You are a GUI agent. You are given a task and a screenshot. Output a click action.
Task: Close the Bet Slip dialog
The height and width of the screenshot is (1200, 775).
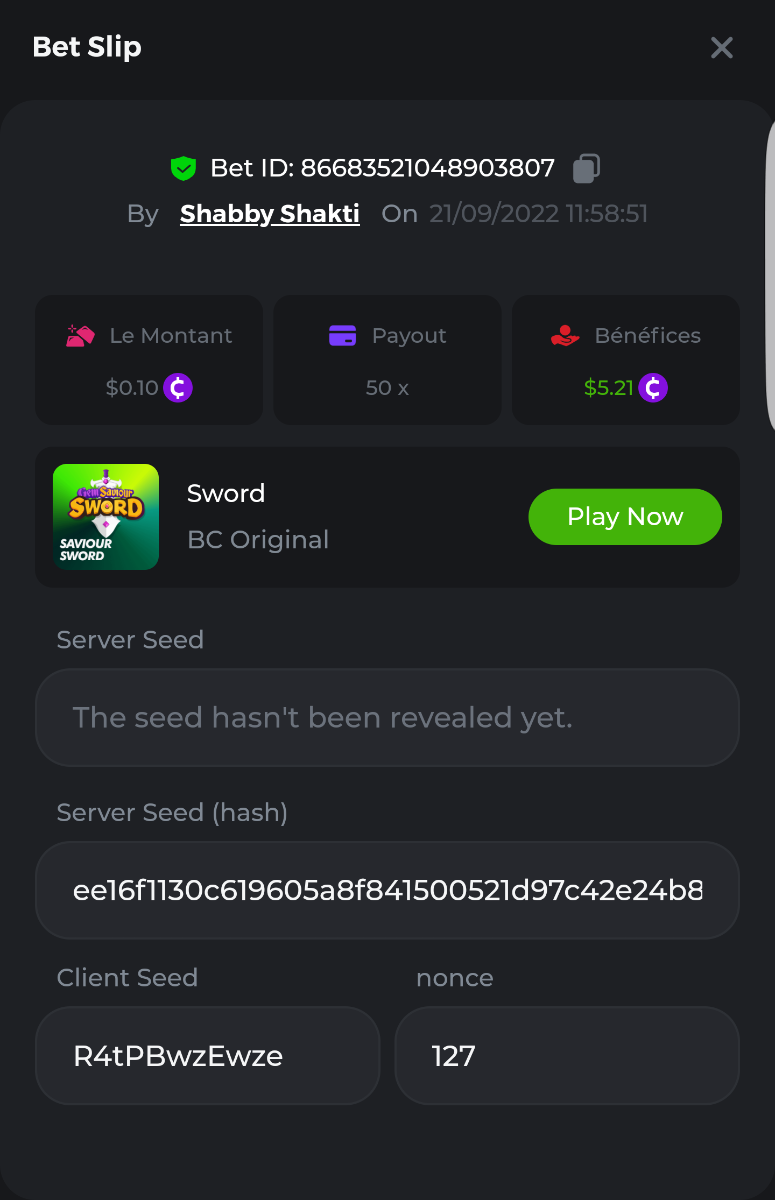pos(721,48)
